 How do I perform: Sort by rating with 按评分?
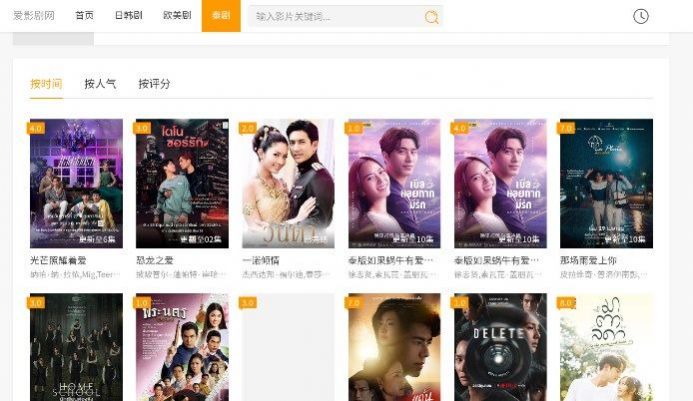(x=154, y=84)
